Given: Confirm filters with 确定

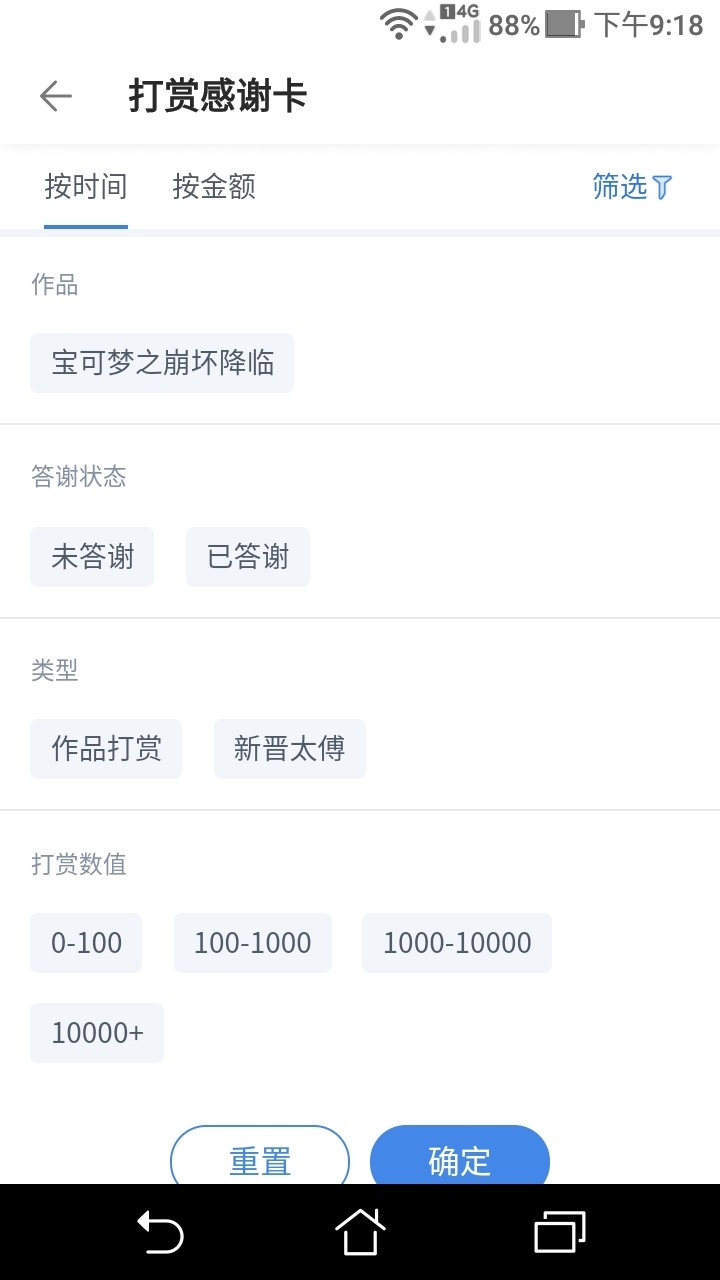Looking at the screenshot, I should click(460, 1156).
